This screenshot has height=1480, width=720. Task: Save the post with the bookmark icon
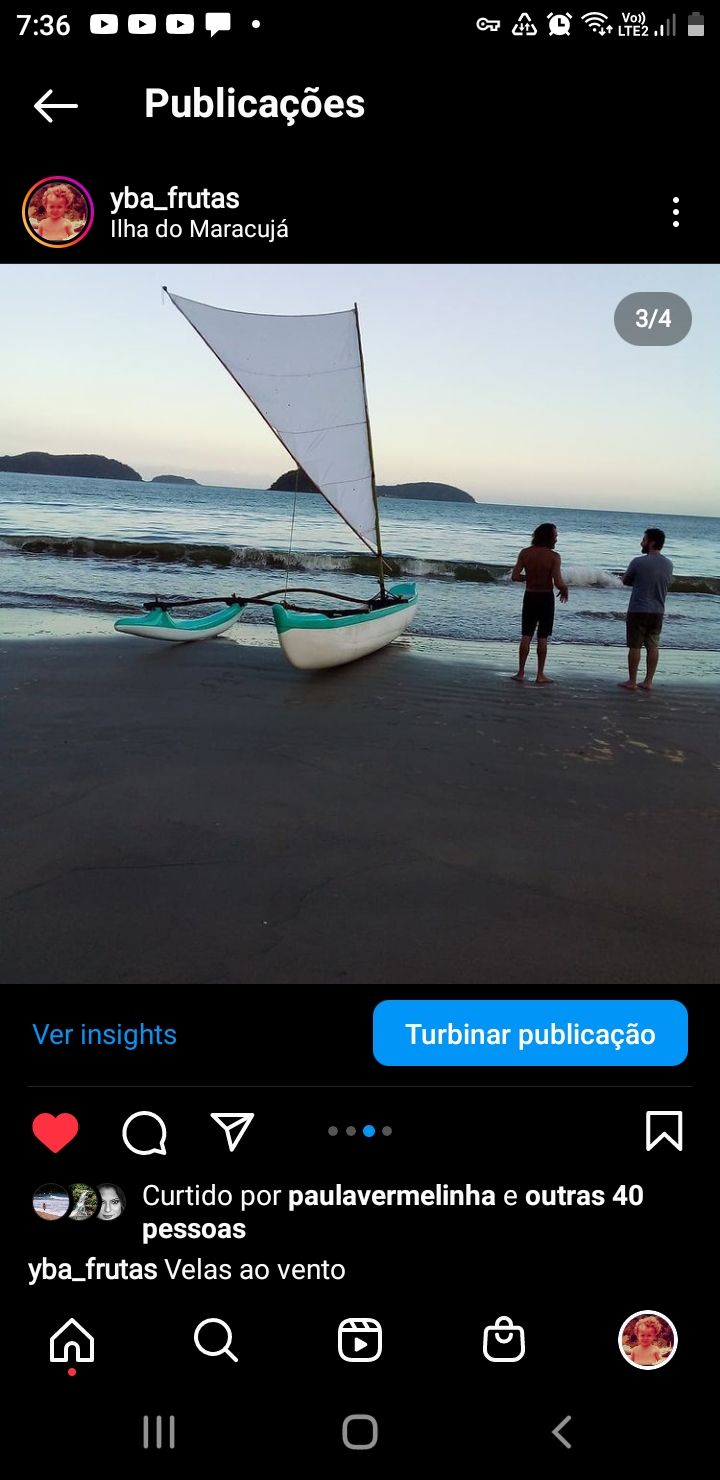point(664,1131)
